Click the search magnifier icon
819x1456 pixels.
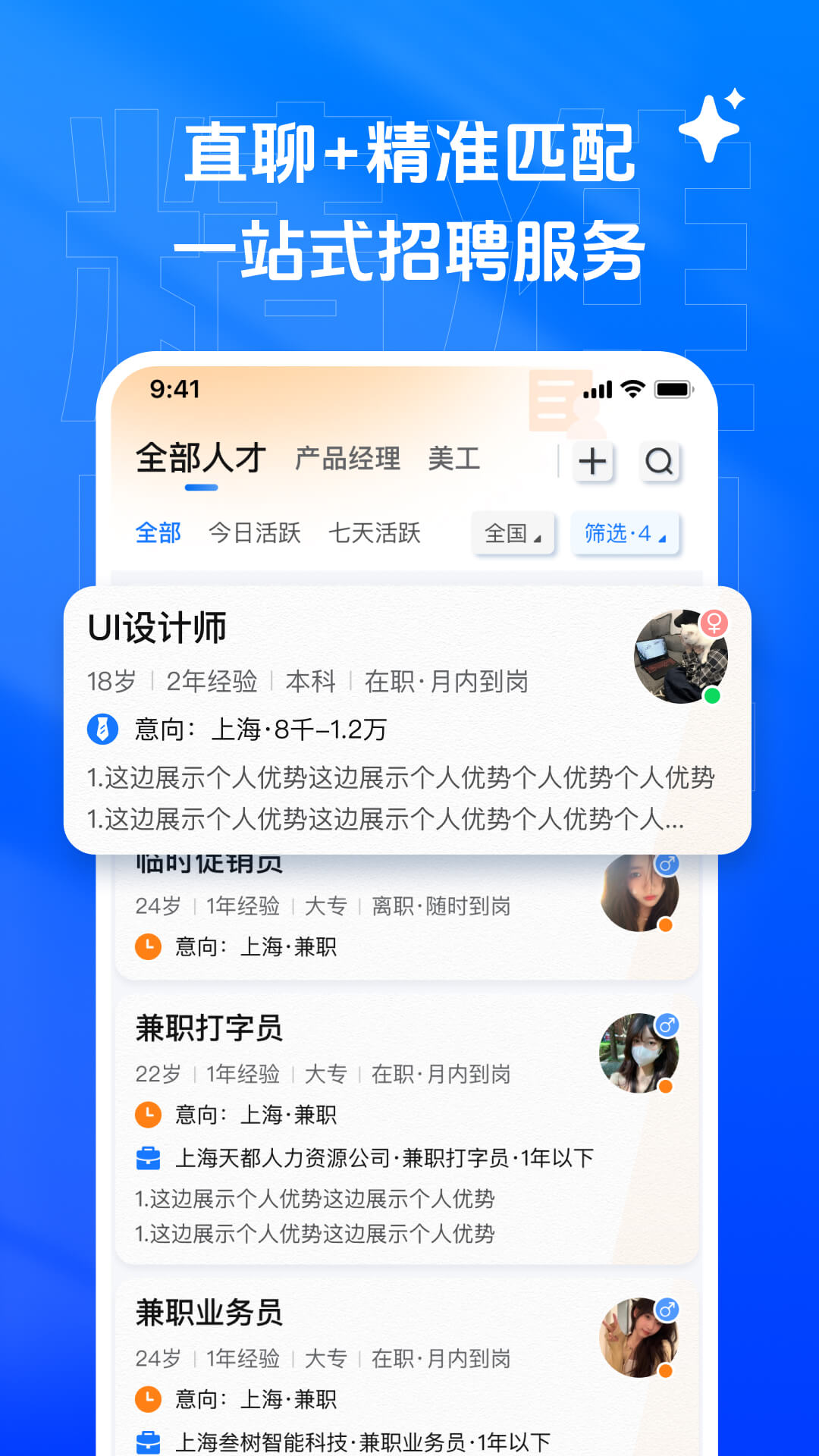[660, 462]
